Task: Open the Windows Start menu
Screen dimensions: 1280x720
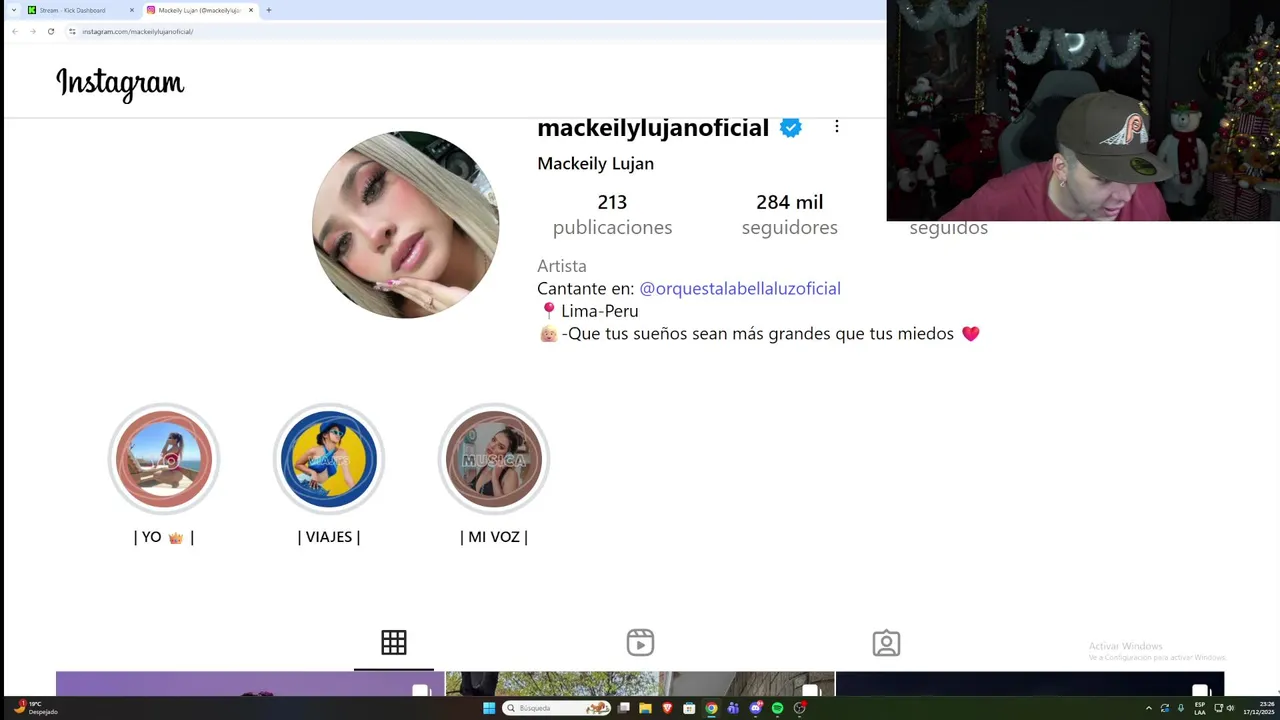Action: [x=489, y=708]
